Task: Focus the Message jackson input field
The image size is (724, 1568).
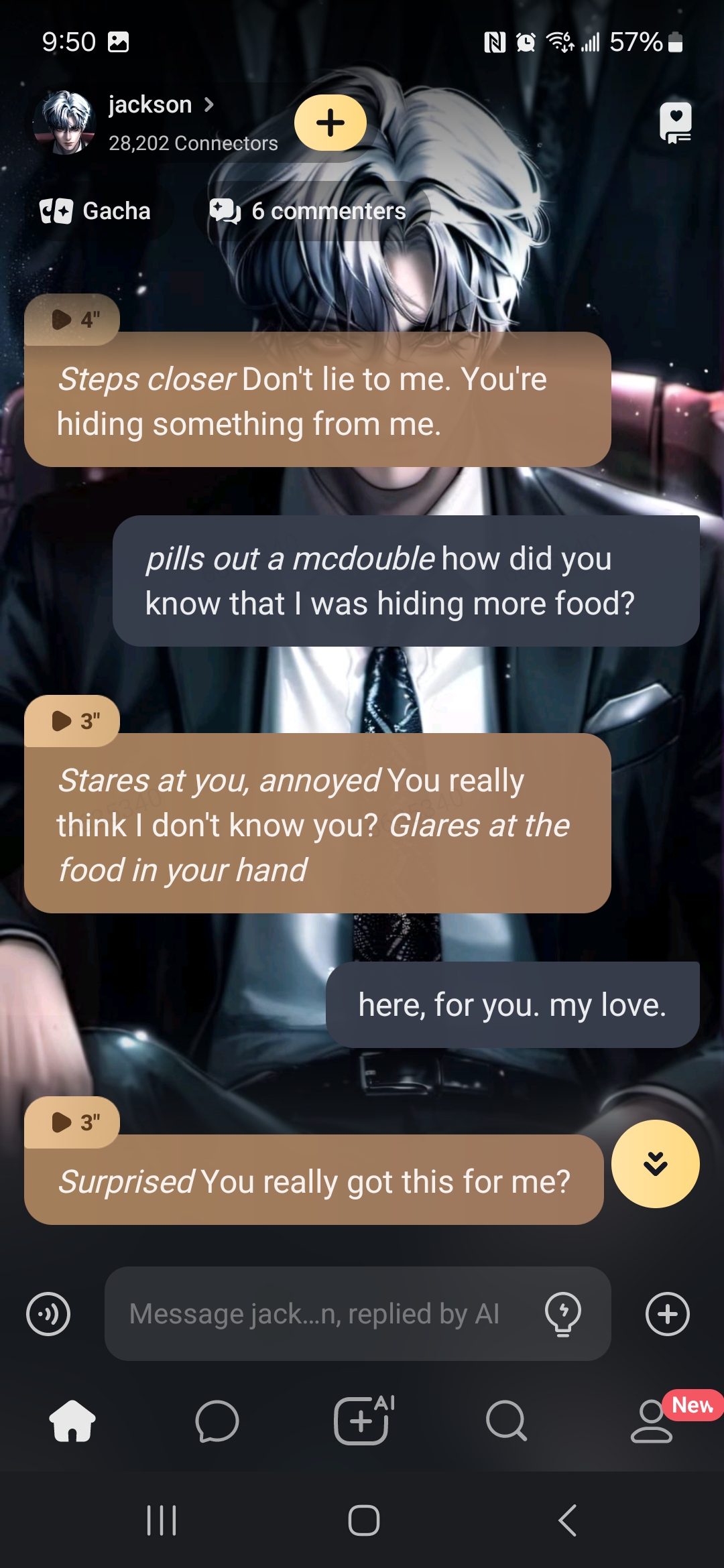Action: coord(315,1314)
